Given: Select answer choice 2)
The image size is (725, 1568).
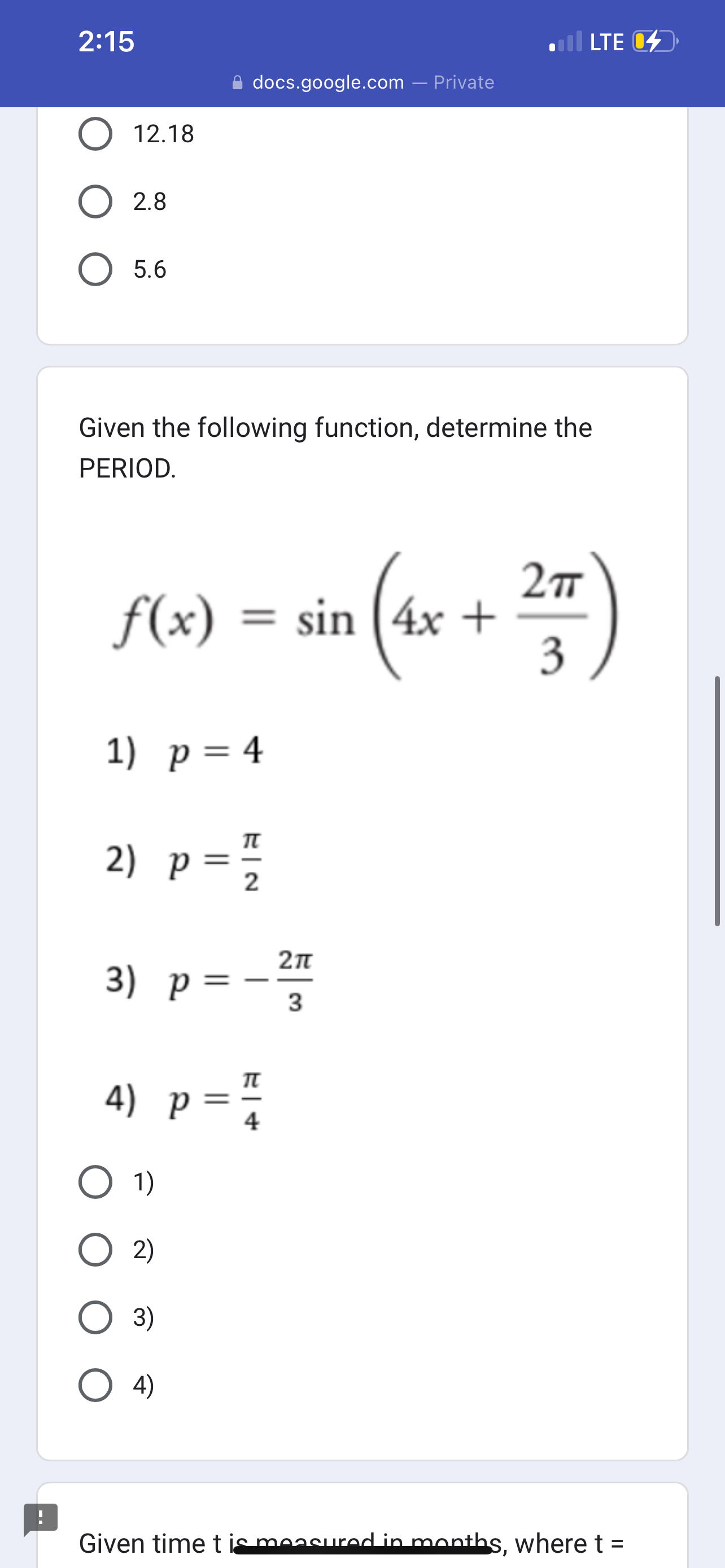Looking at the screenshot, I should tap(96, 1250).
